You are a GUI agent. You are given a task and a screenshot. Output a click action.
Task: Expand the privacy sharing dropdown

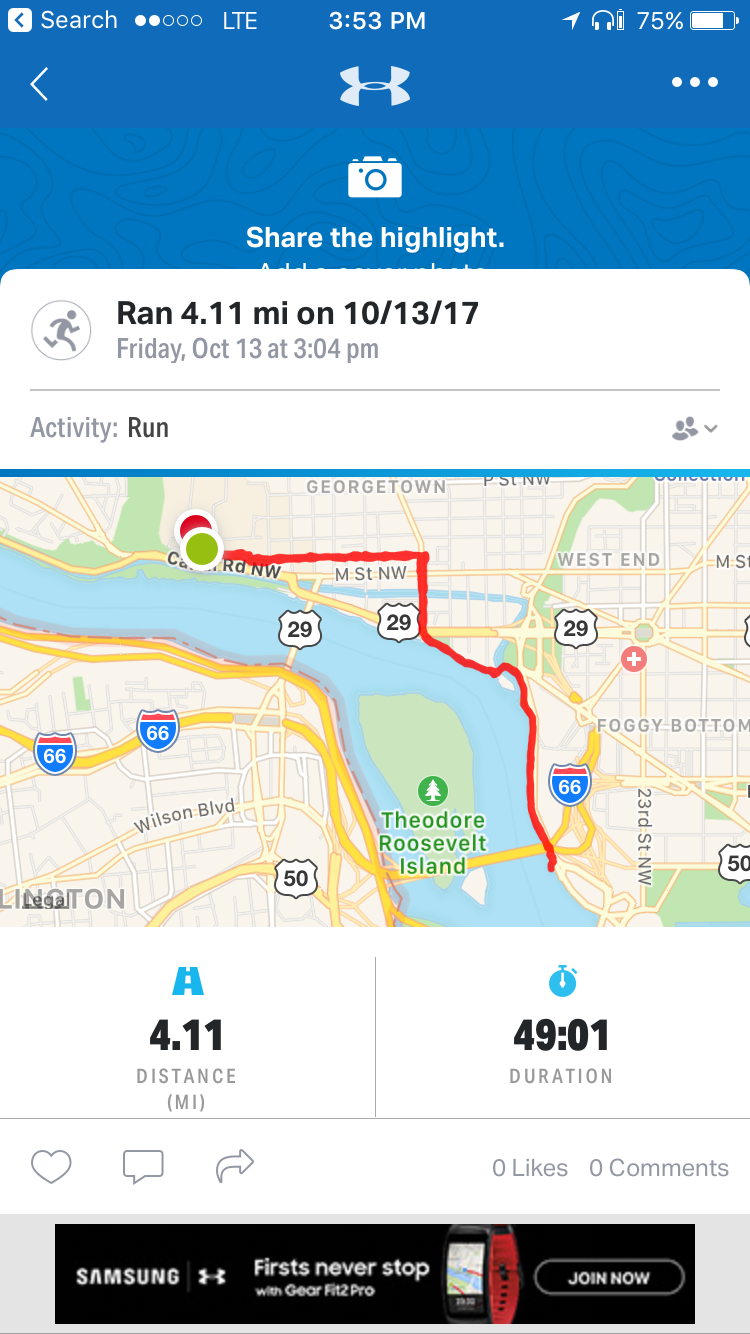pos(695,429)
